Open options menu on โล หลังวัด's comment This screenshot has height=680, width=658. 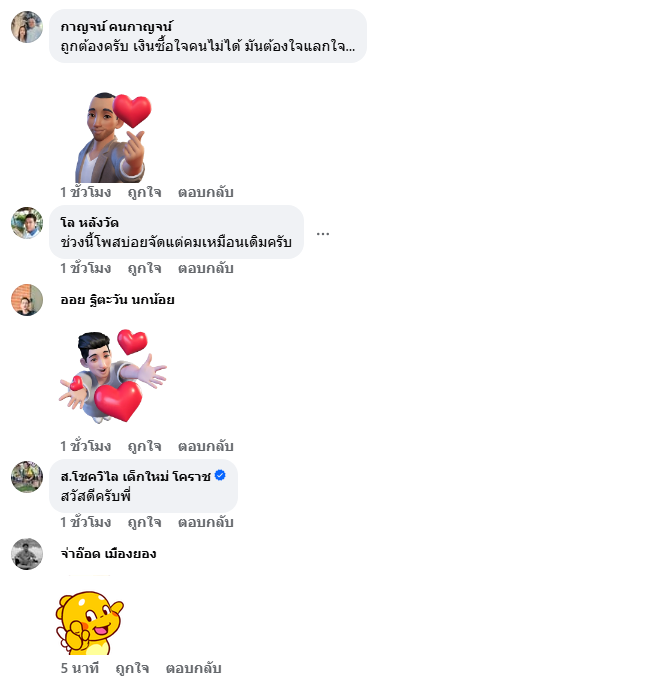click(x=323, y=233)
